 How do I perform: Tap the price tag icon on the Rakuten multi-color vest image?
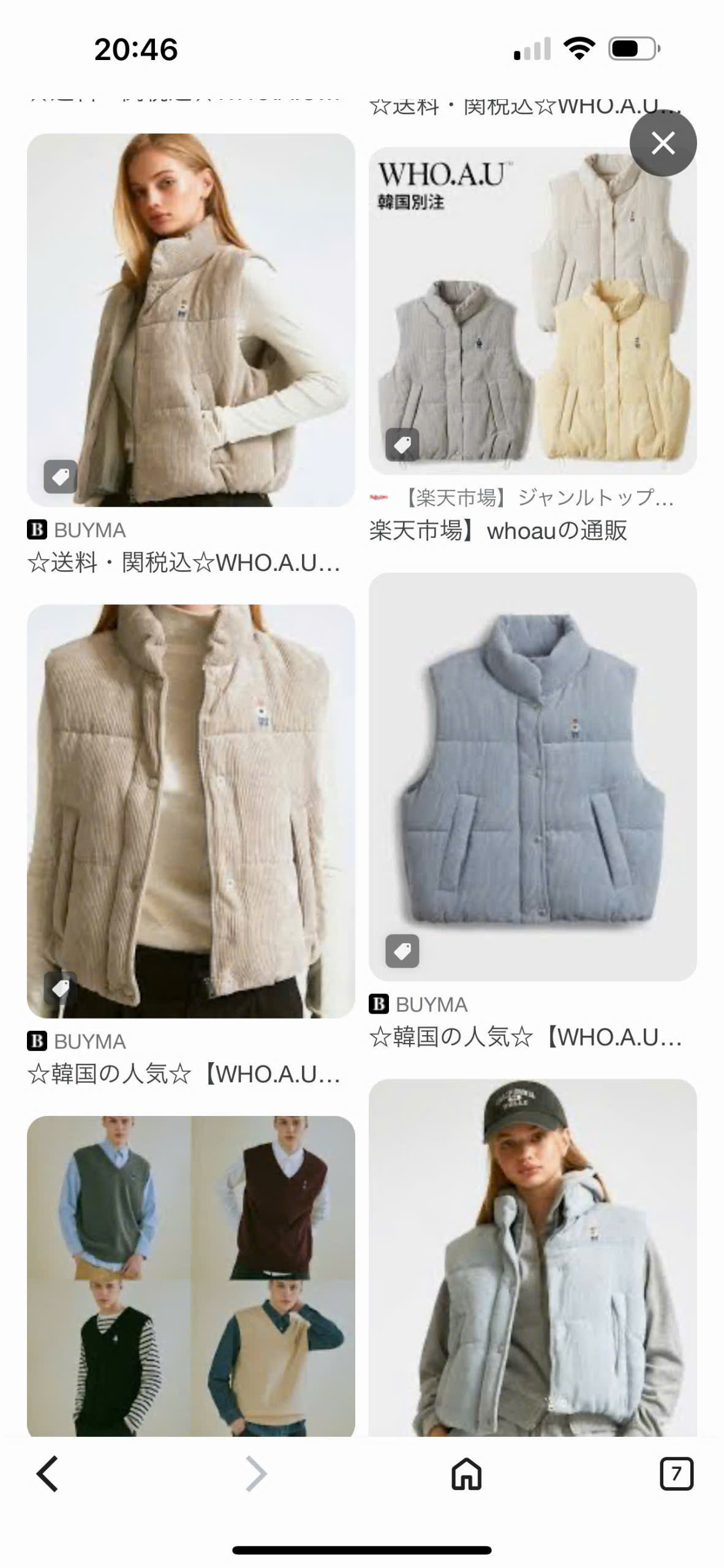coord(401,445)
